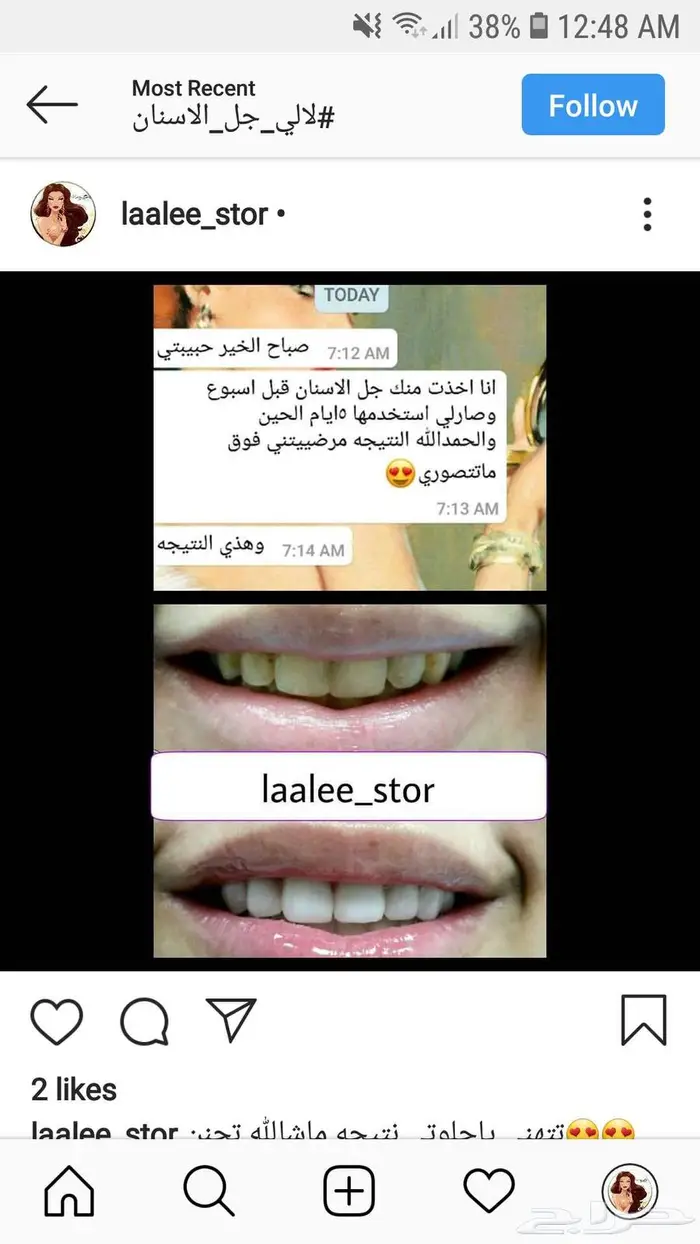This screenshot has height=1244, width=700.
Task: Open the teeth gel post image
Action: [x=350, y=621]
